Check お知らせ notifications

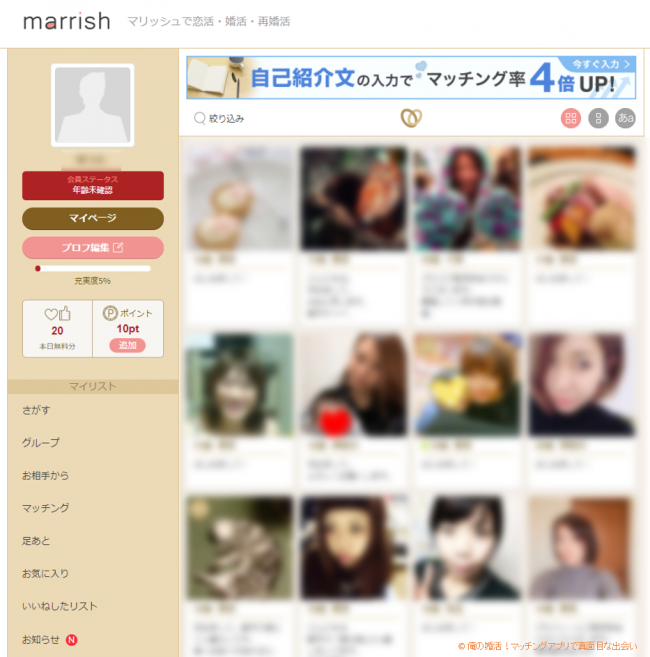click(x=42, y=639)
